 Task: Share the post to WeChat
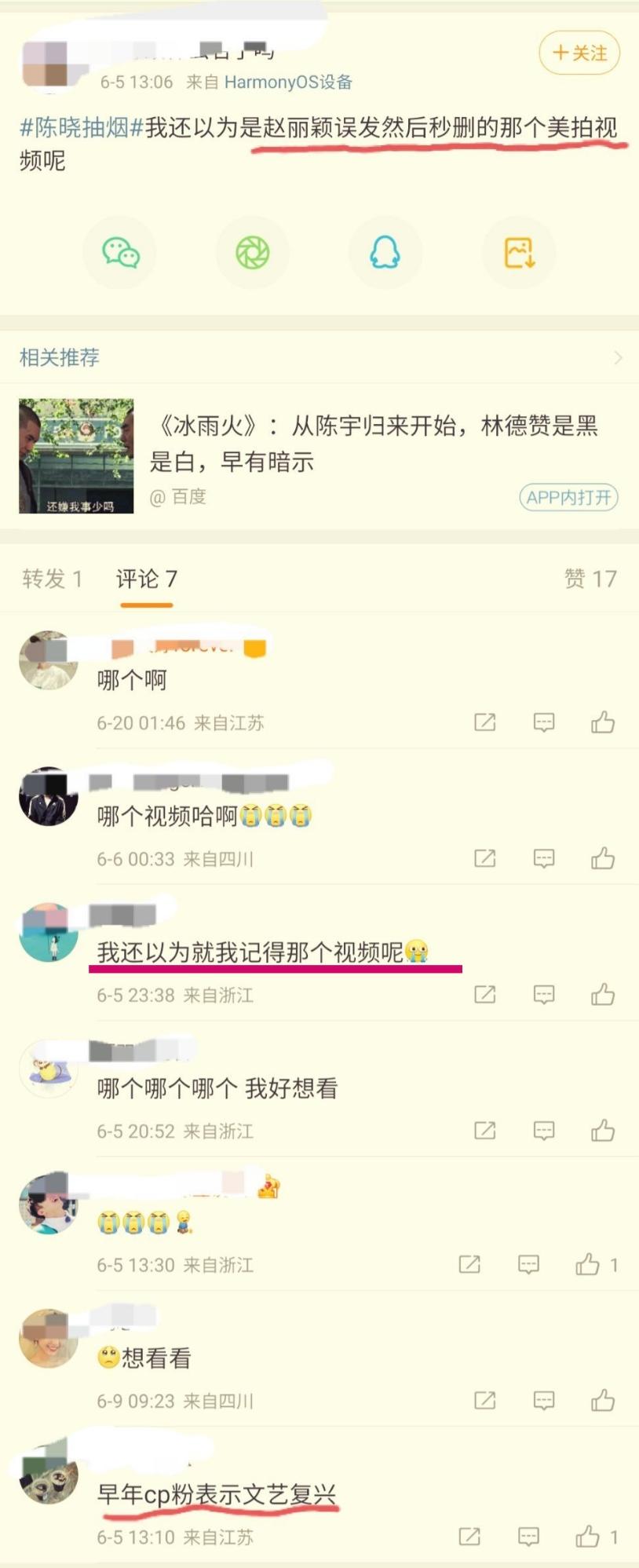[x=120, y=253]
